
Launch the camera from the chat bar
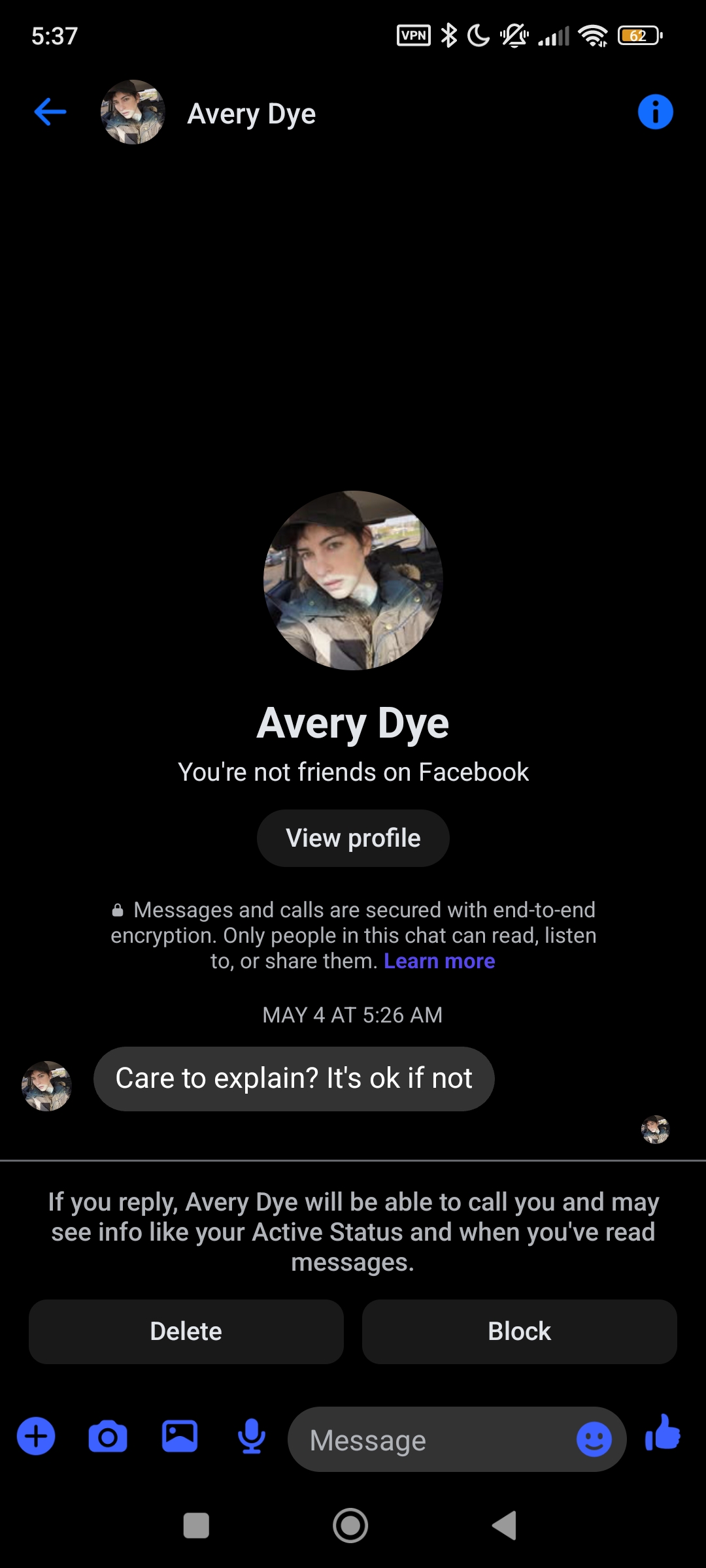coord(108,1437)
